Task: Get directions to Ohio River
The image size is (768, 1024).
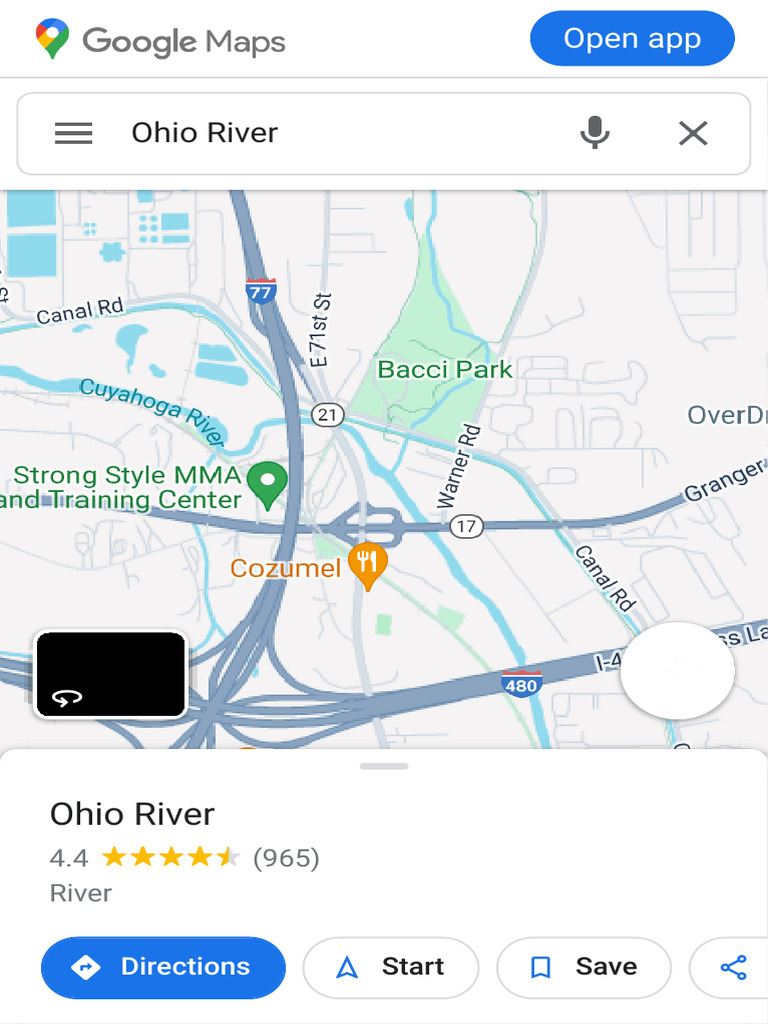Action: [163, 967]
